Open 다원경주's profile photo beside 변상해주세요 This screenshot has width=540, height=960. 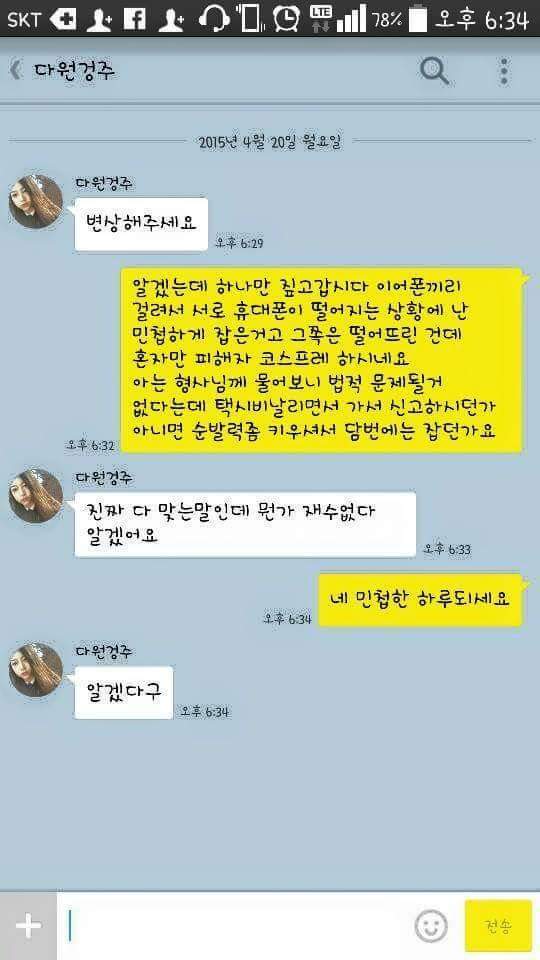pos(36,202)
